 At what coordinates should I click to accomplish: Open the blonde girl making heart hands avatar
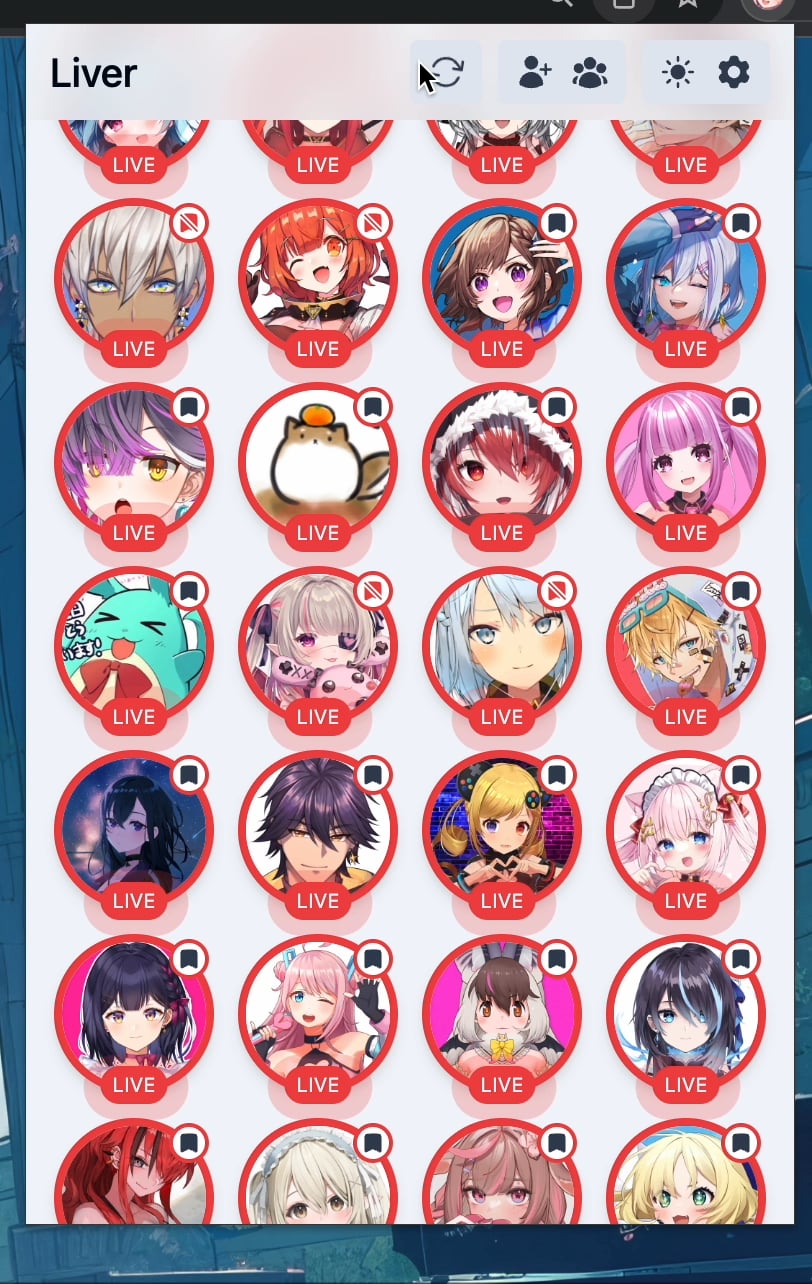(x=502, y=830)
